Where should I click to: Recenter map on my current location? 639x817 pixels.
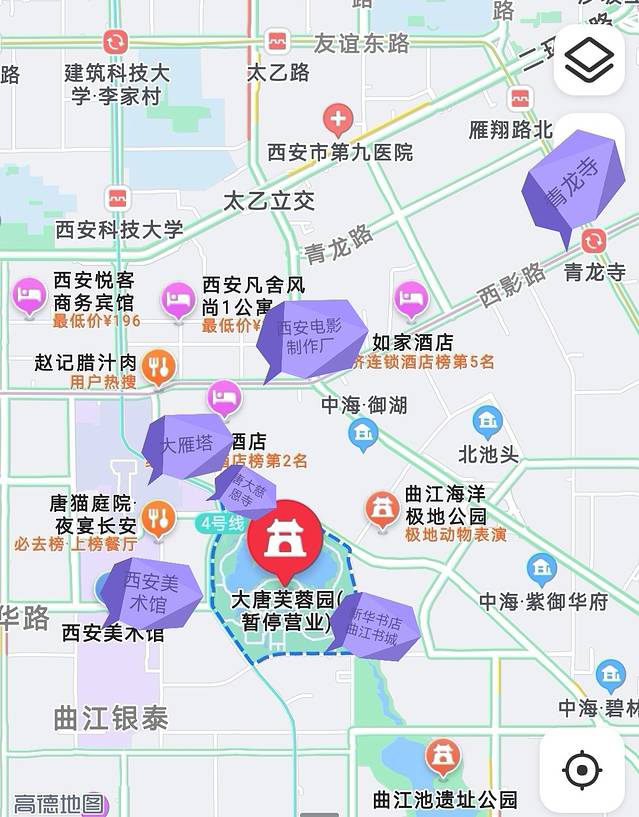[581, 770]
